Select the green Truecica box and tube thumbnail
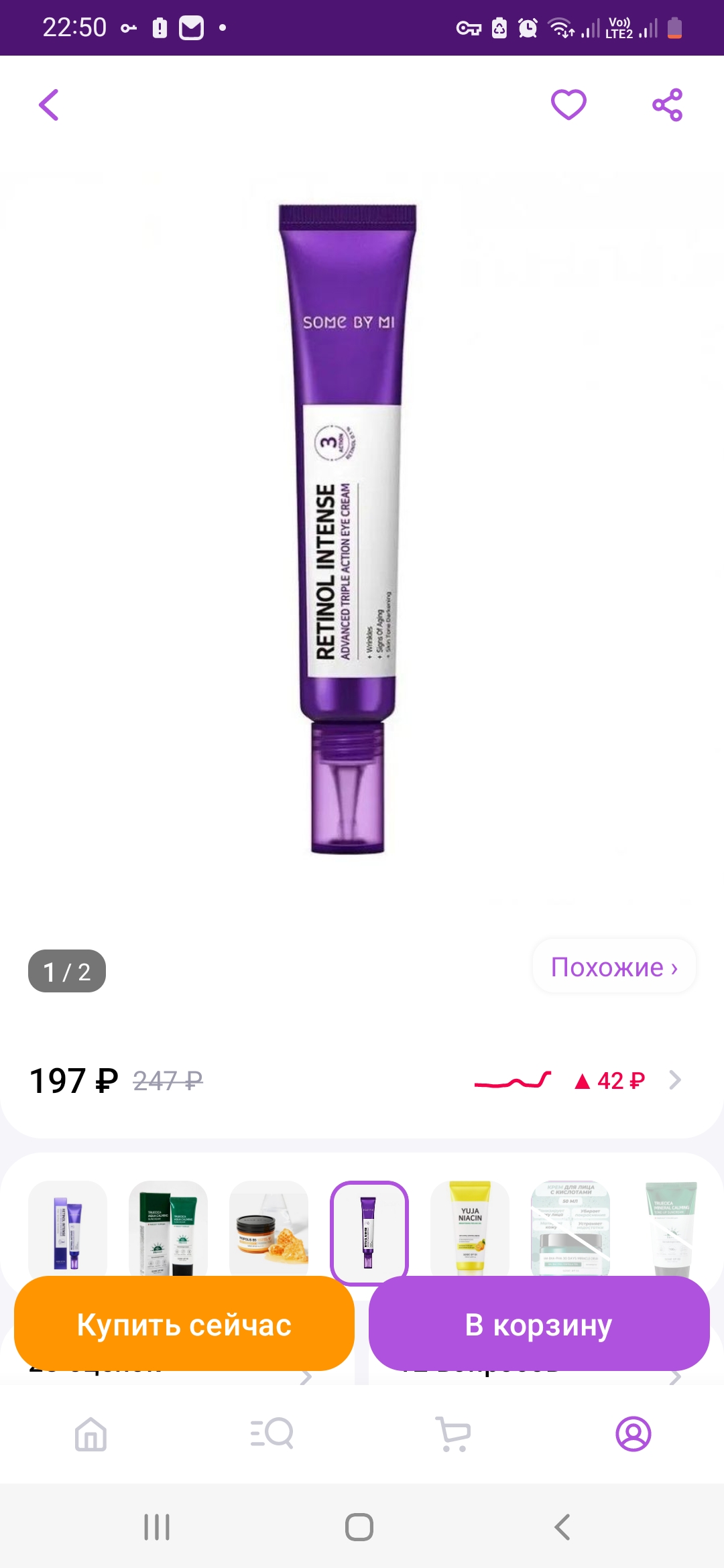The height and width of the screenshot is (1568, 724). (x=168, y=1228)
